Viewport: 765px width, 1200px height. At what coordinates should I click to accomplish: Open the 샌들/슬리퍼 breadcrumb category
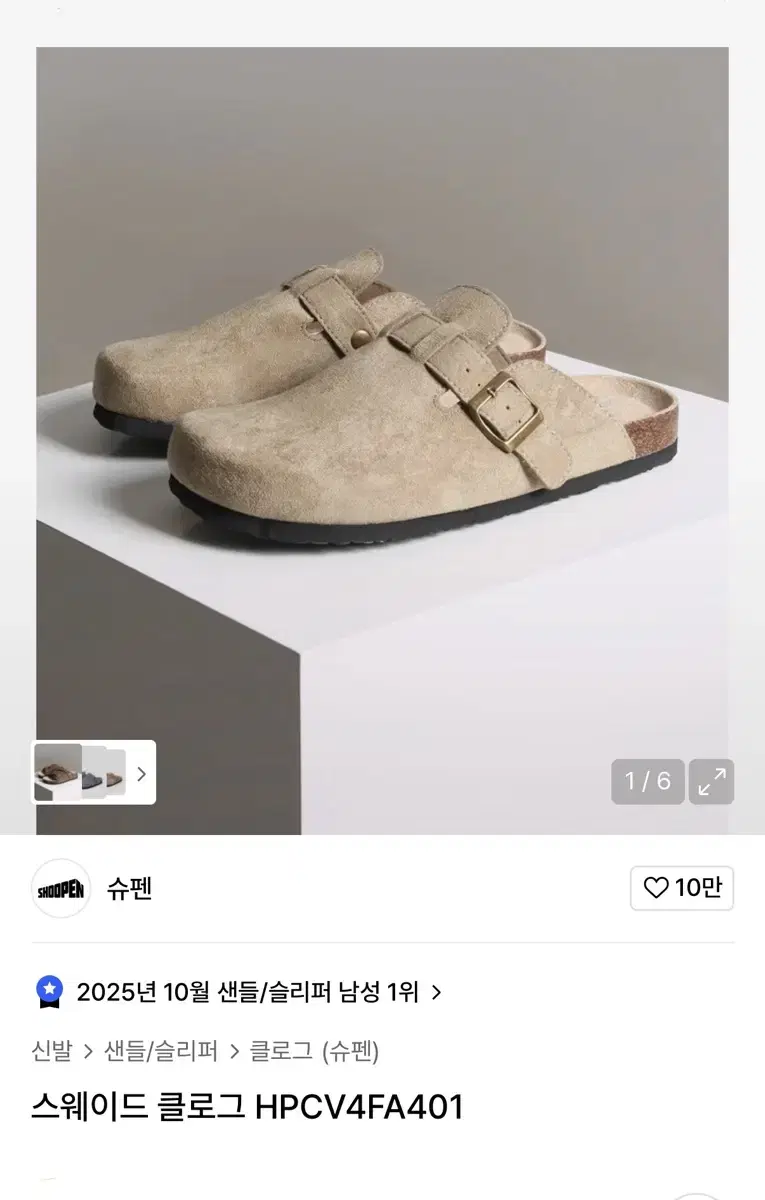point(158,1051)
